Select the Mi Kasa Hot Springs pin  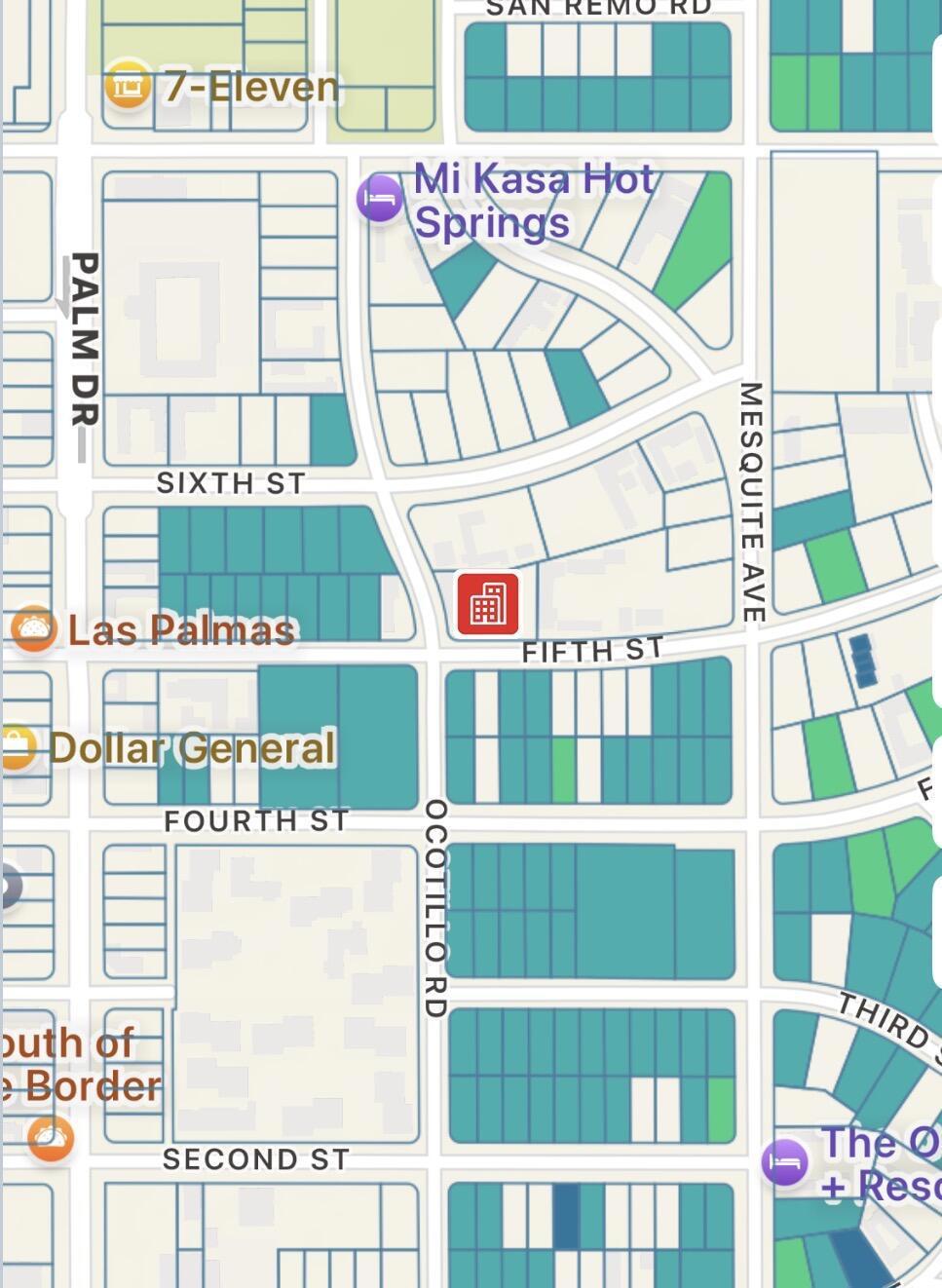tap(380, 199)
